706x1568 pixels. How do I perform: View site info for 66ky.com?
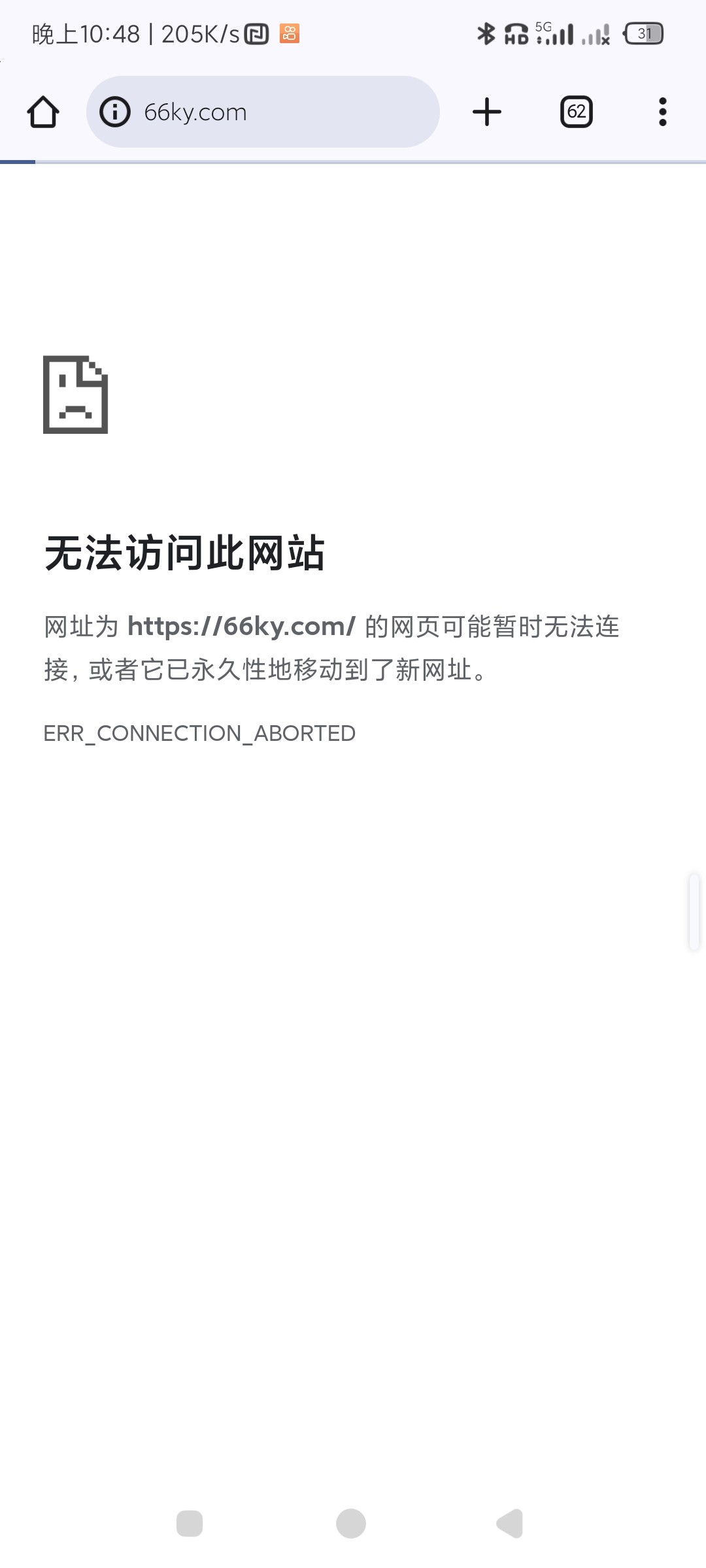tap(115, 112)
